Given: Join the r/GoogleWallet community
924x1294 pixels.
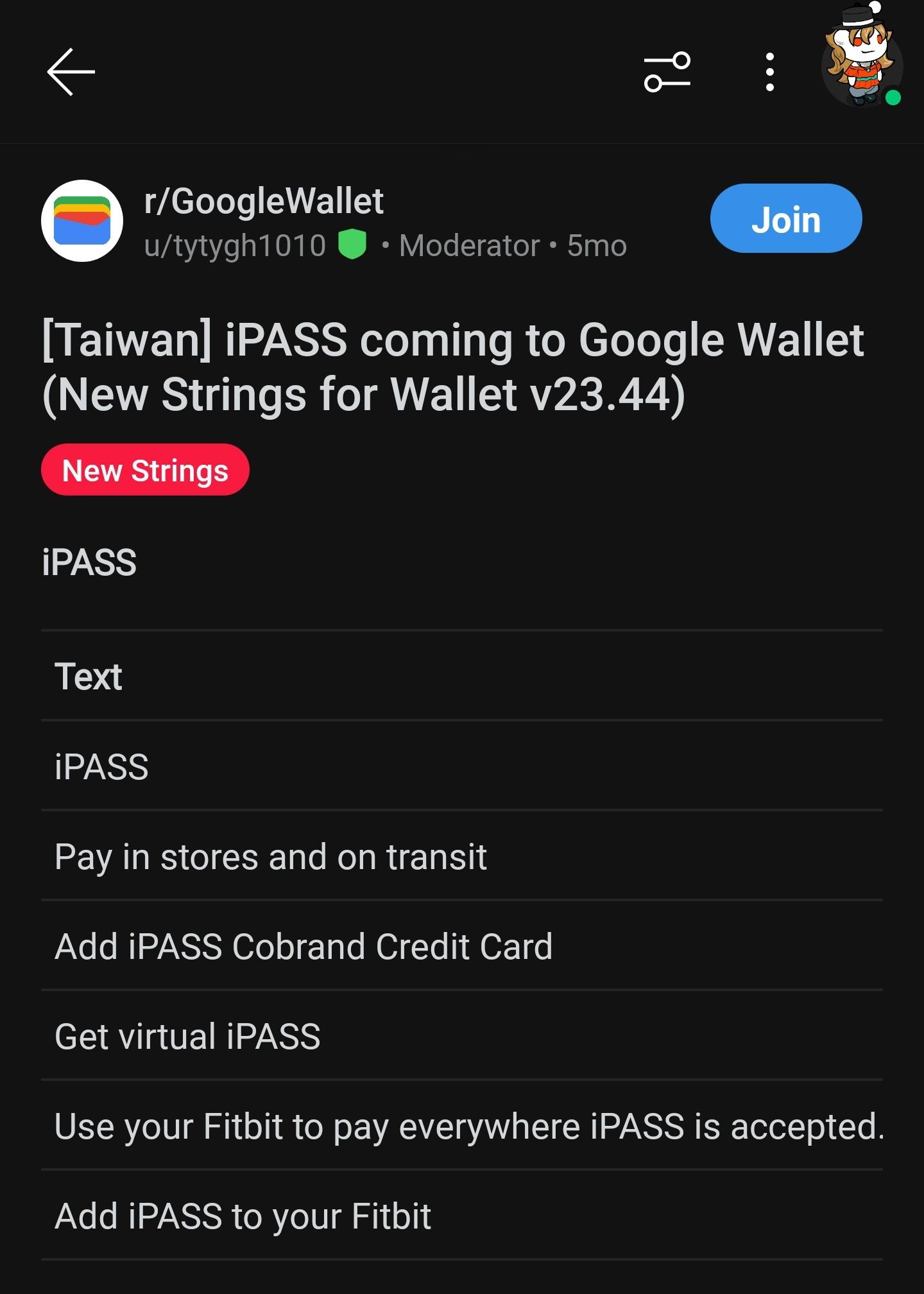Looking at the screenshot, I should [785, 219].
